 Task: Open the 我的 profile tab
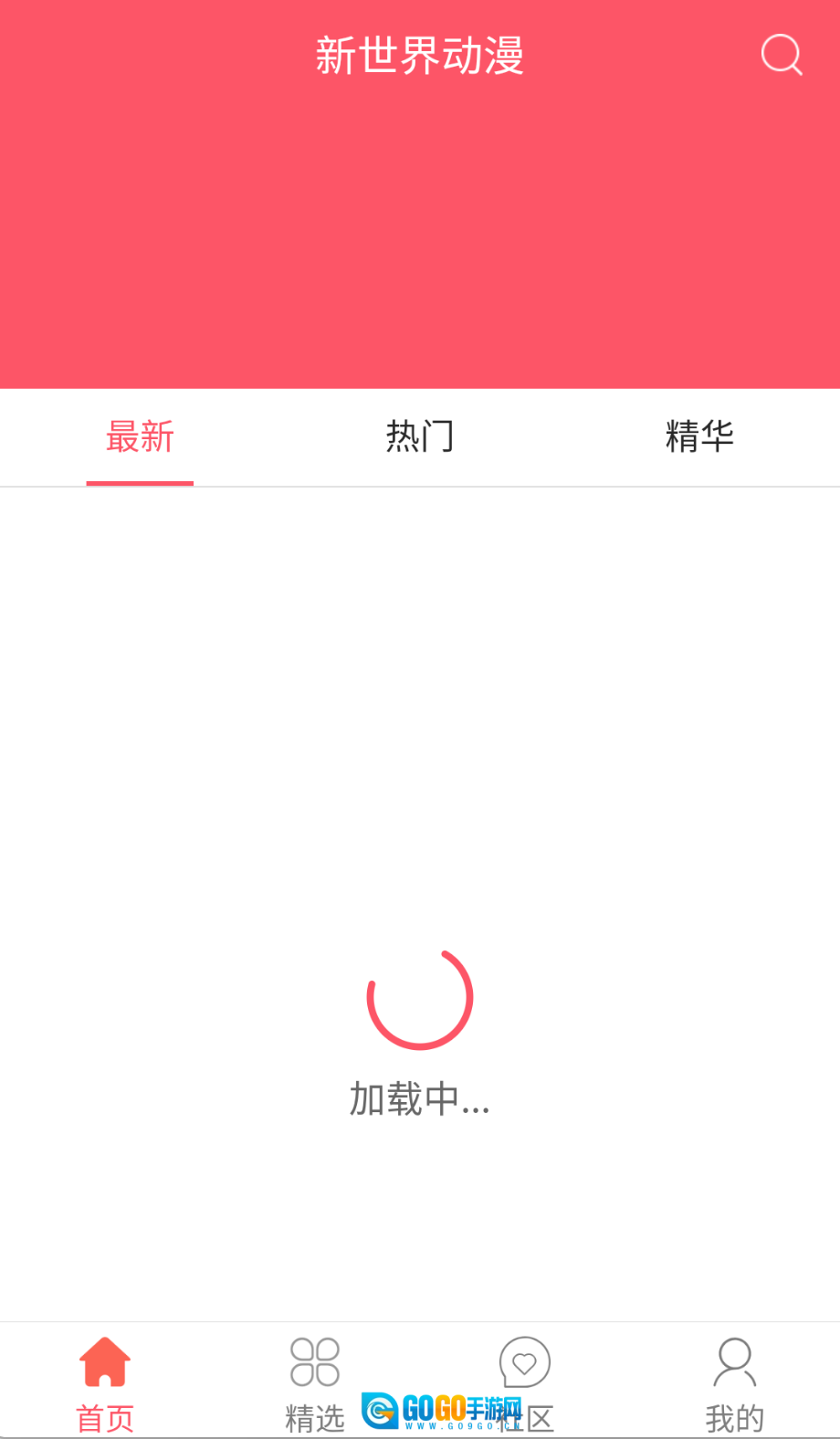tap(735, 1382)
